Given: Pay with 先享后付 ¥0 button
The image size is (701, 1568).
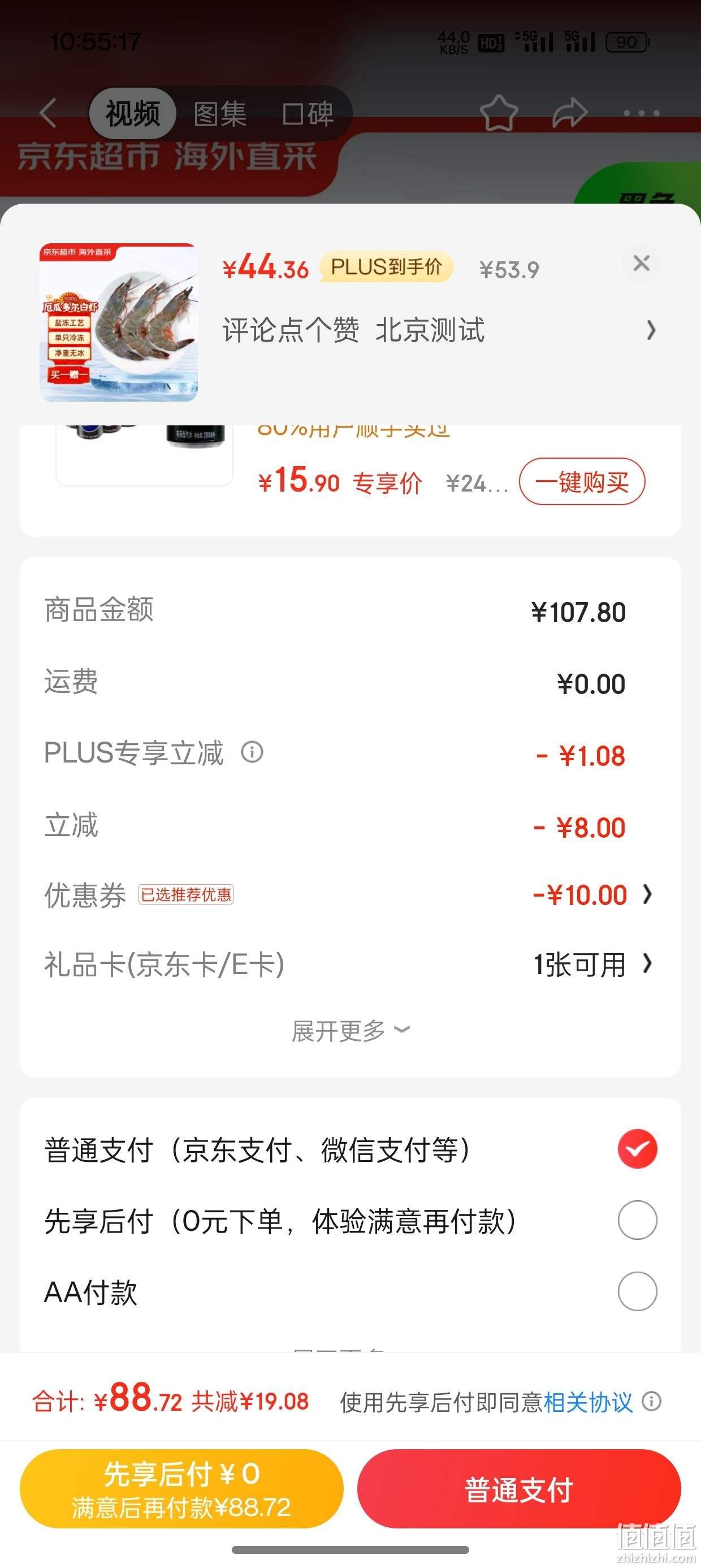Looking at the screenshot, I should tap(181, 1488).
